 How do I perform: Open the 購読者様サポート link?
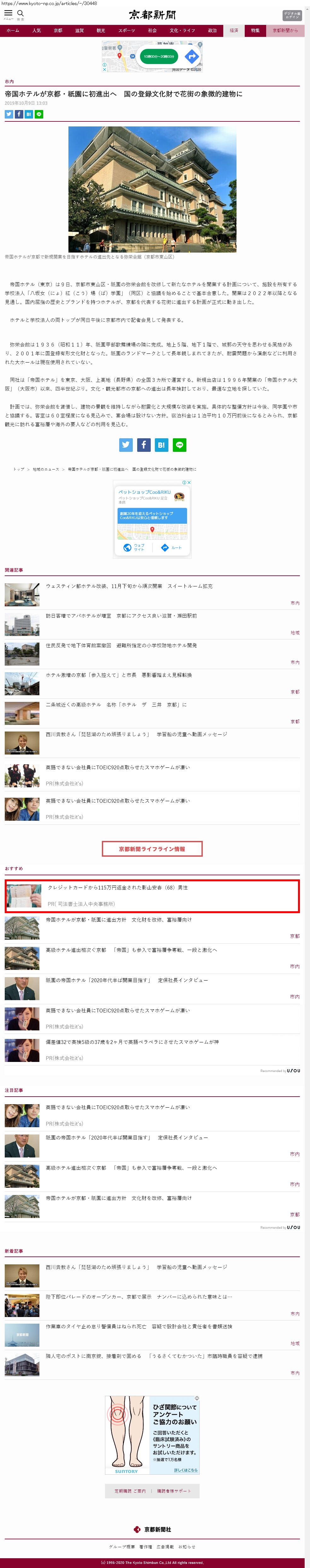coord(173,1491)
